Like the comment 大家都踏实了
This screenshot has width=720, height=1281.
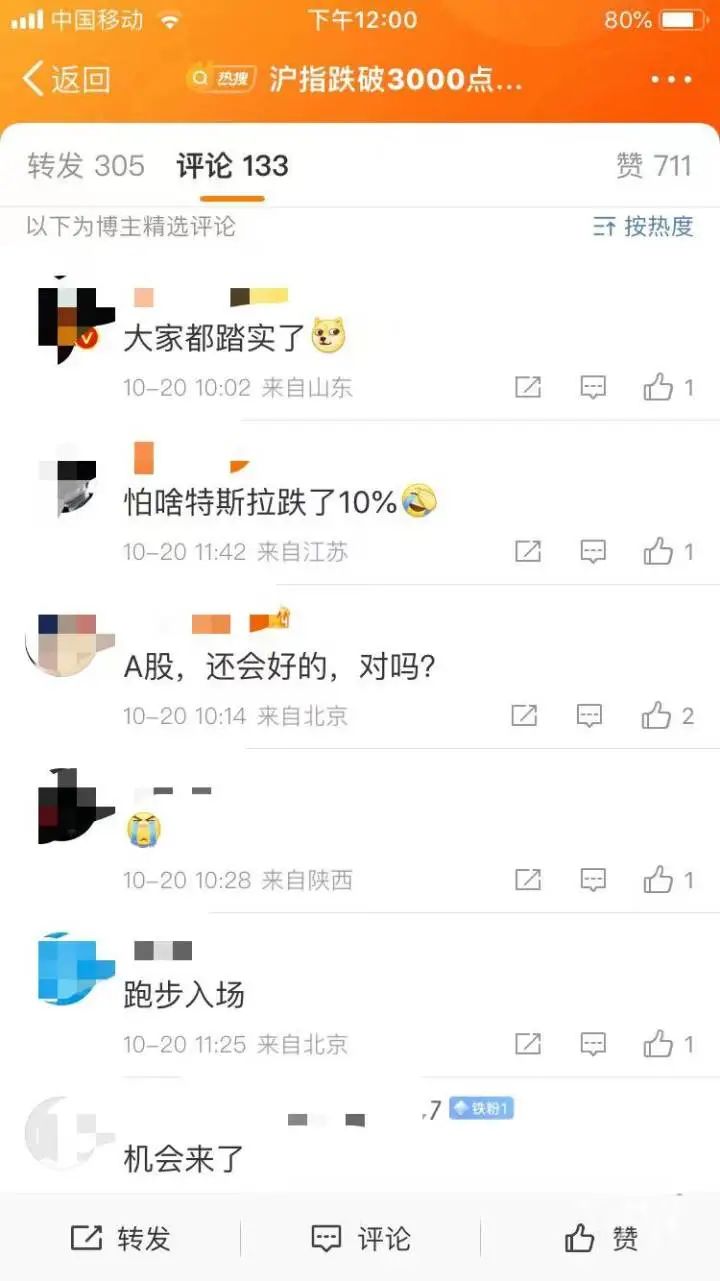668,387
